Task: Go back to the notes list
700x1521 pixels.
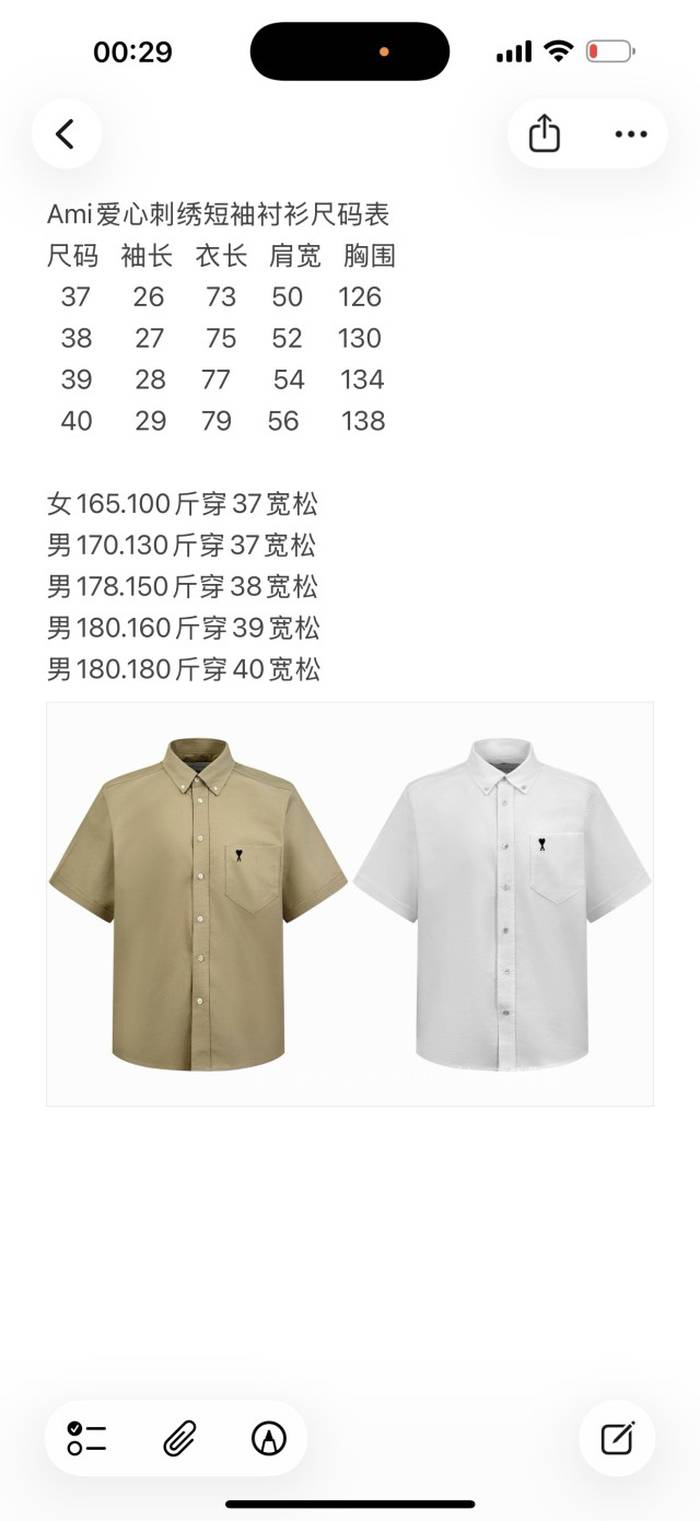Action: pyautogui.click(x=66, y=134)
